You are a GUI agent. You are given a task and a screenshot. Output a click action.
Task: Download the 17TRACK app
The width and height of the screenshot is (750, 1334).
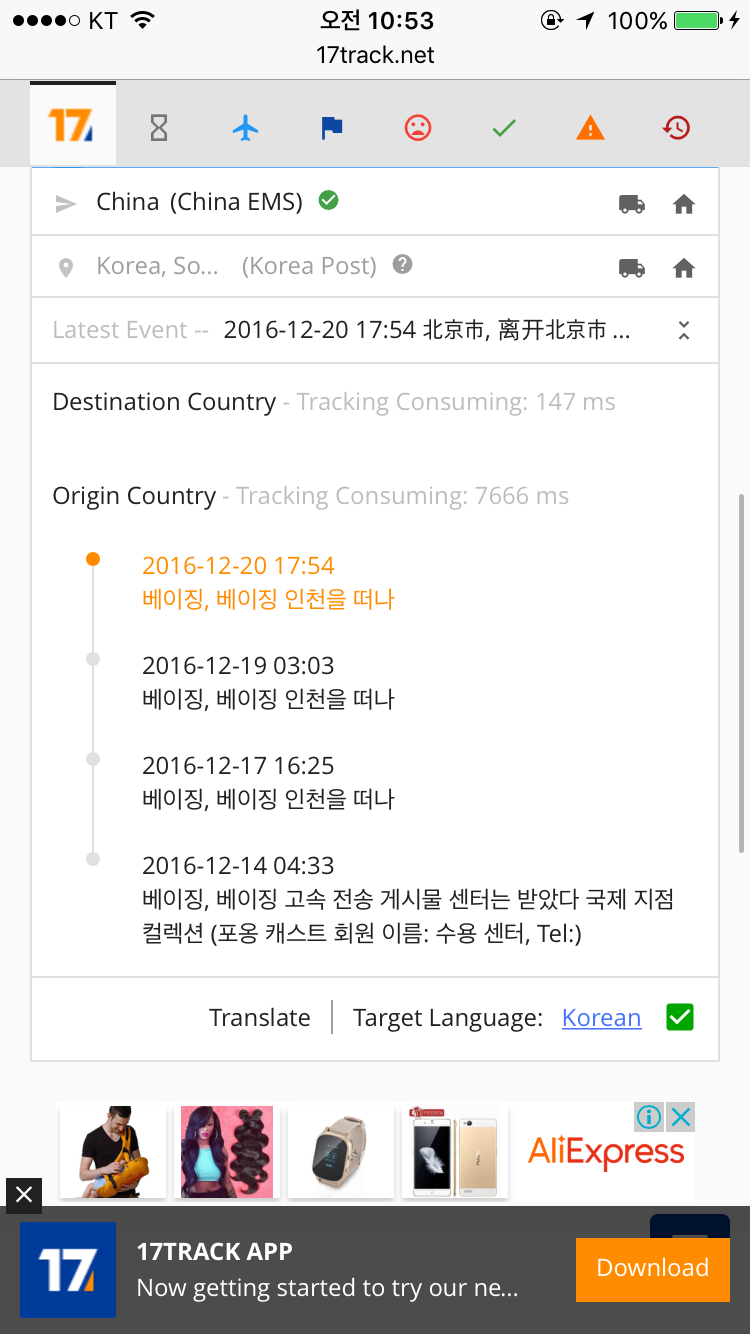[x=652, y=1268]
